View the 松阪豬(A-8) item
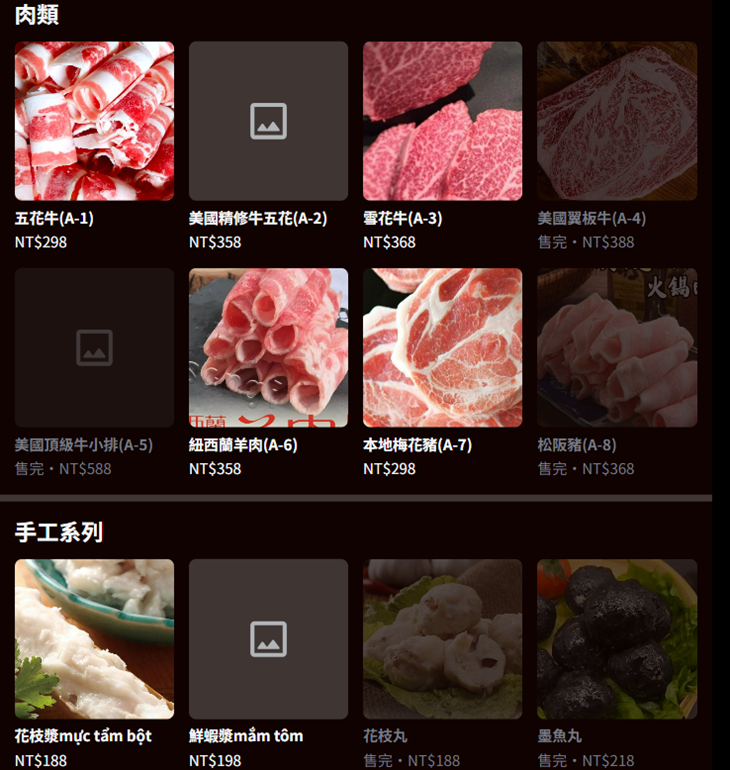 pyautogui.click(x=616, y=347)
